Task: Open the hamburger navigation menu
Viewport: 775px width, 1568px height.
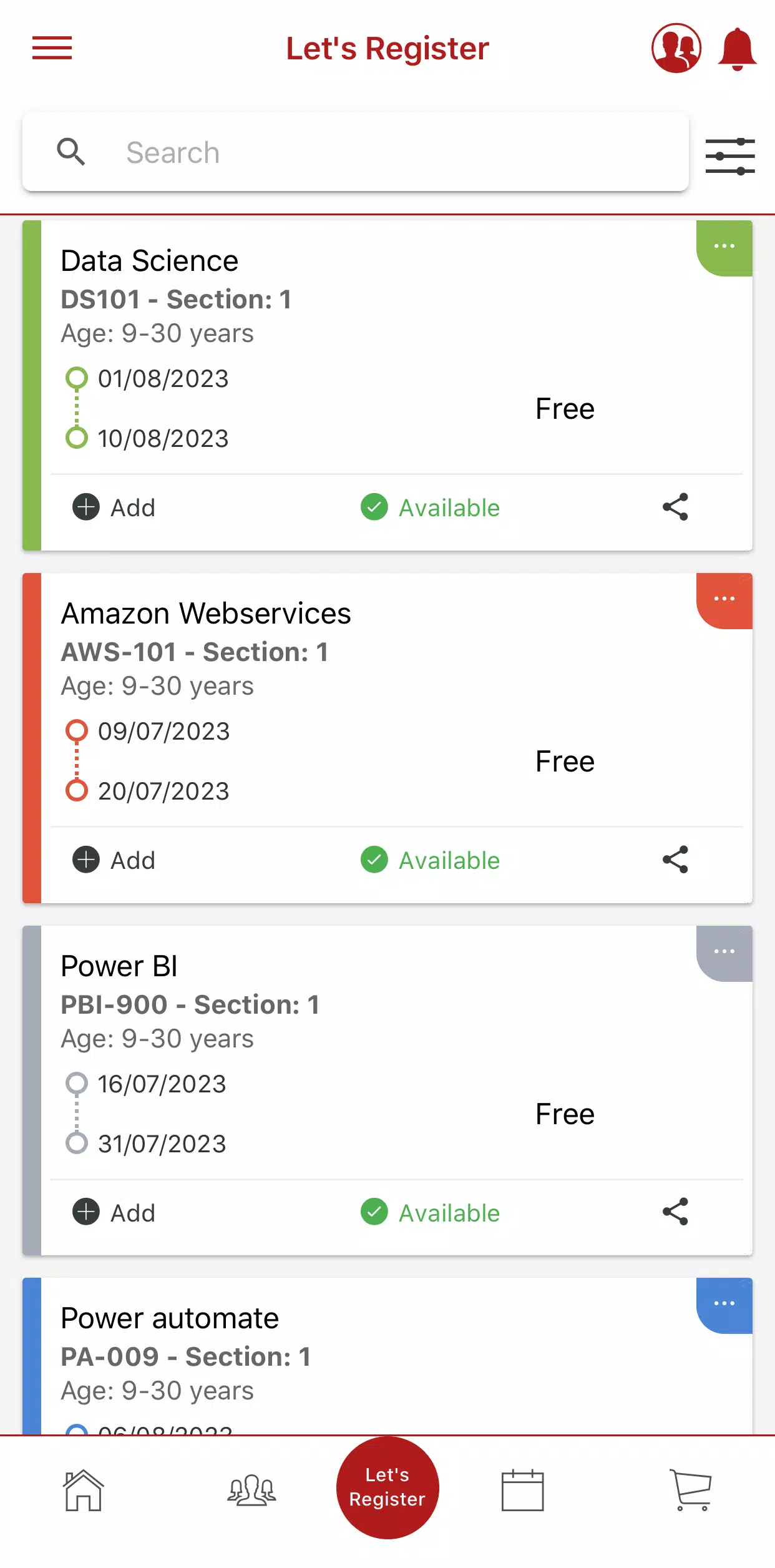Action: pyautogui.click(x=52, y=47)
